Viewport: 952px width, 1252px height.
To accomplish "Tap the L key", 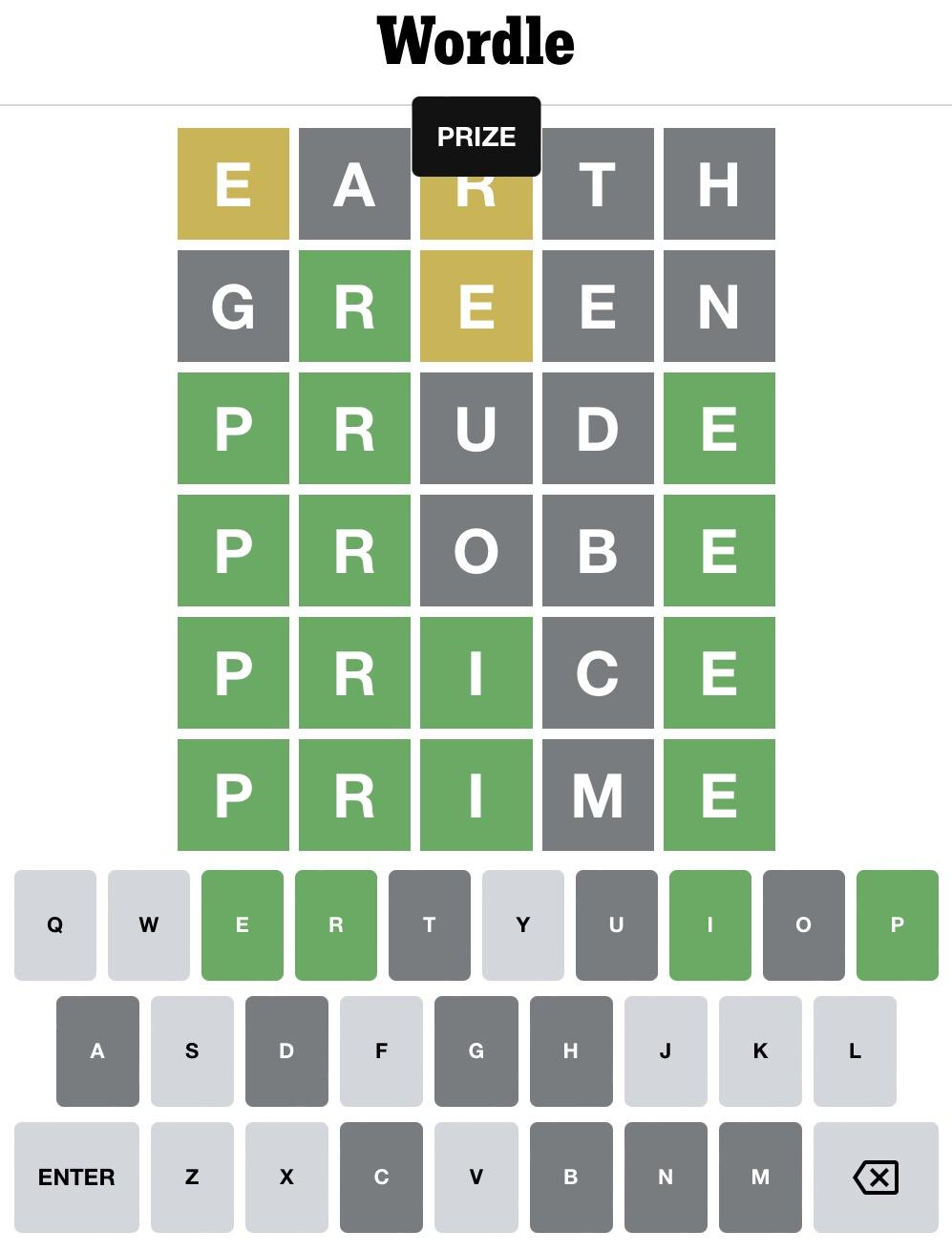I will point(855,1050).
